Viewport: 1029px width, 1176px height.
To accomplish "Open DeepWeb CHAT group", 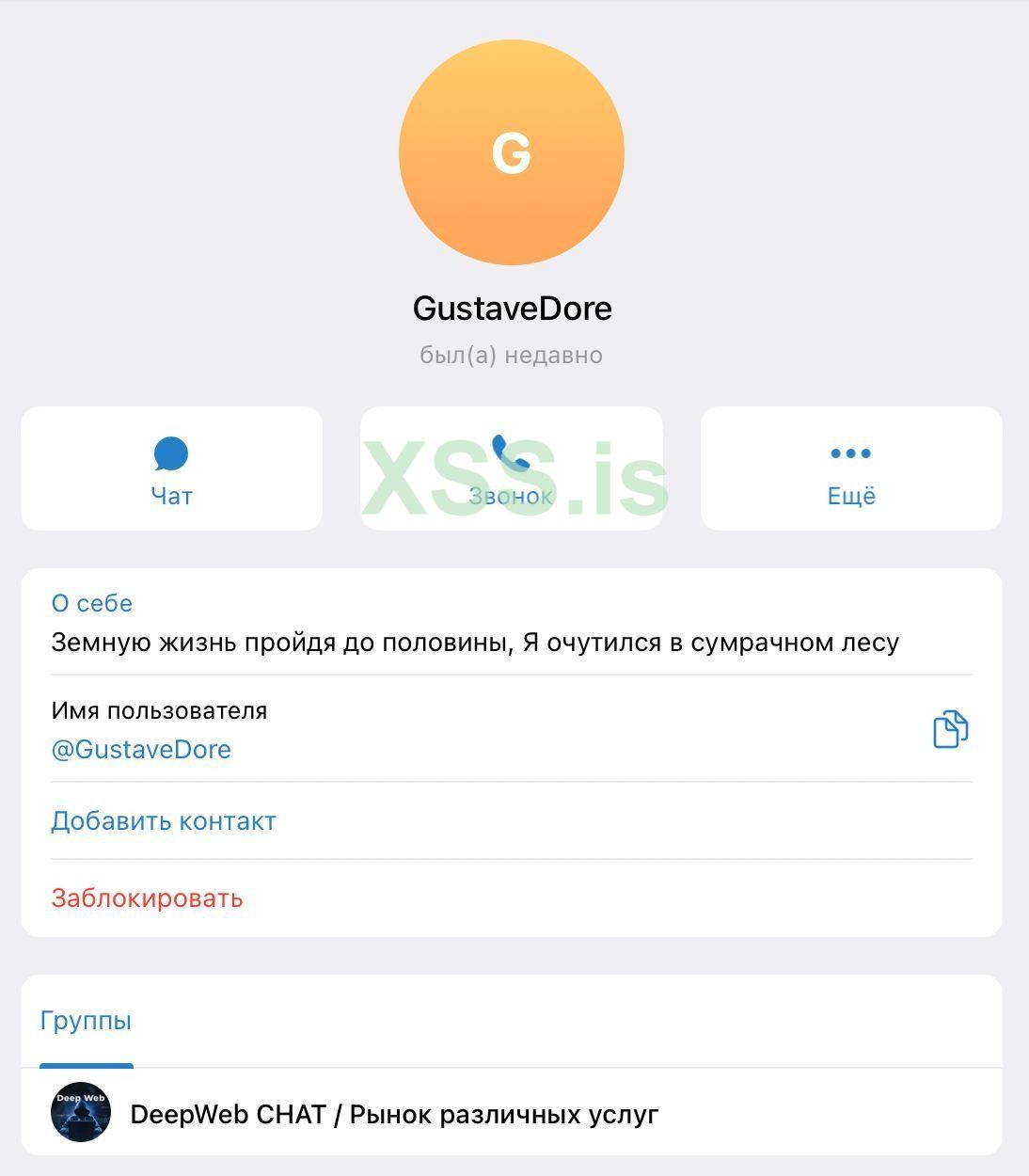I will pos(394,1114).
